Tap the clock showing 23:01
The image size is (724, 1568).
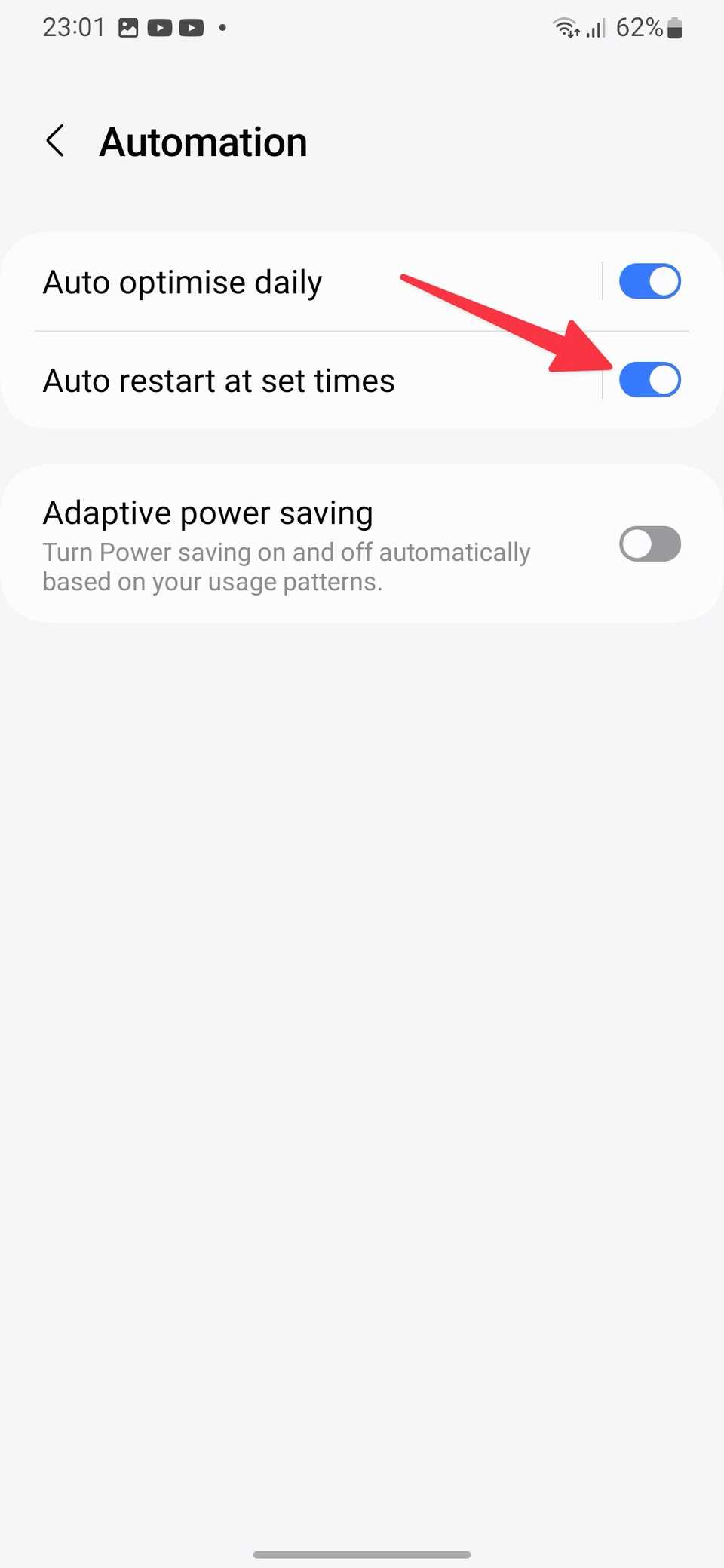(72, 27)
